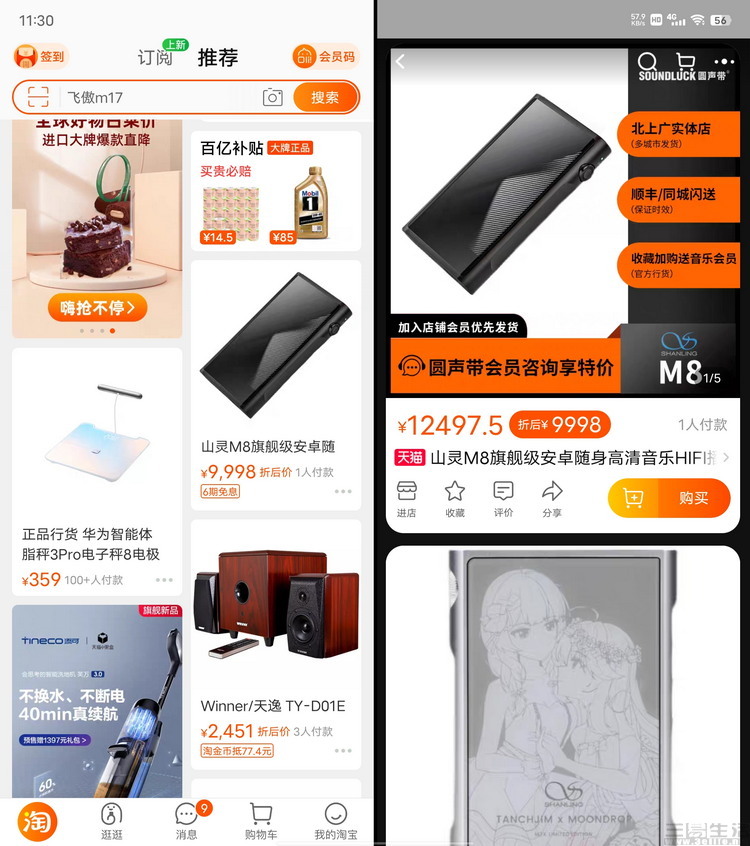This screenshot has height=846, width=750.
Task: Tap the 购买 buy button
Action: click(x=692, y=498)
